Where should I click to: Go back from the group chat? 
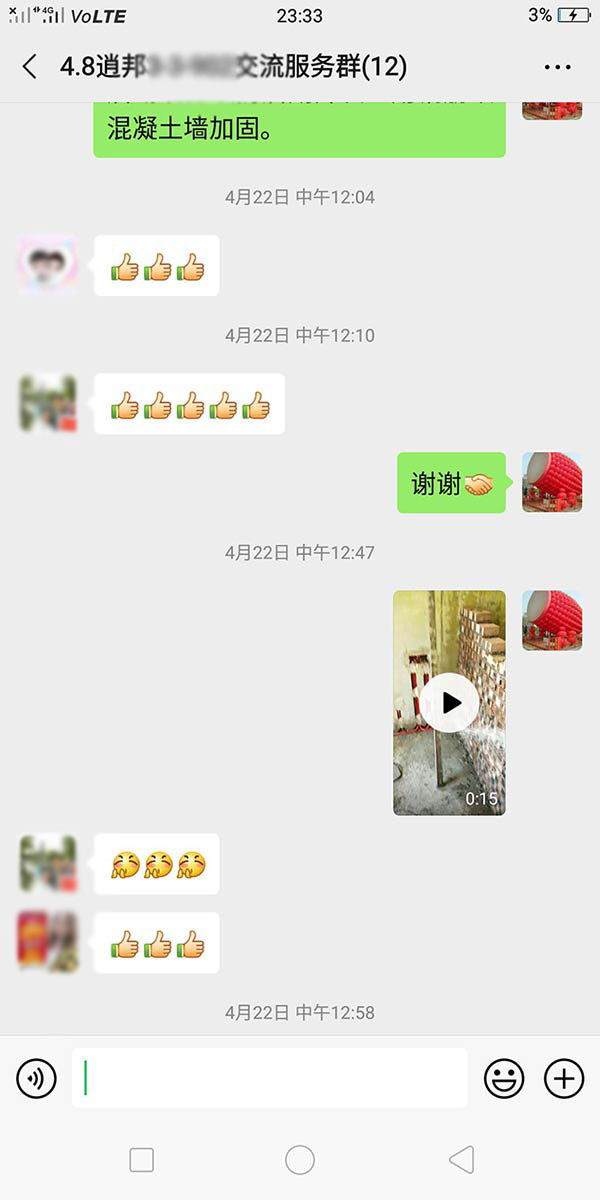pos(30,67)
